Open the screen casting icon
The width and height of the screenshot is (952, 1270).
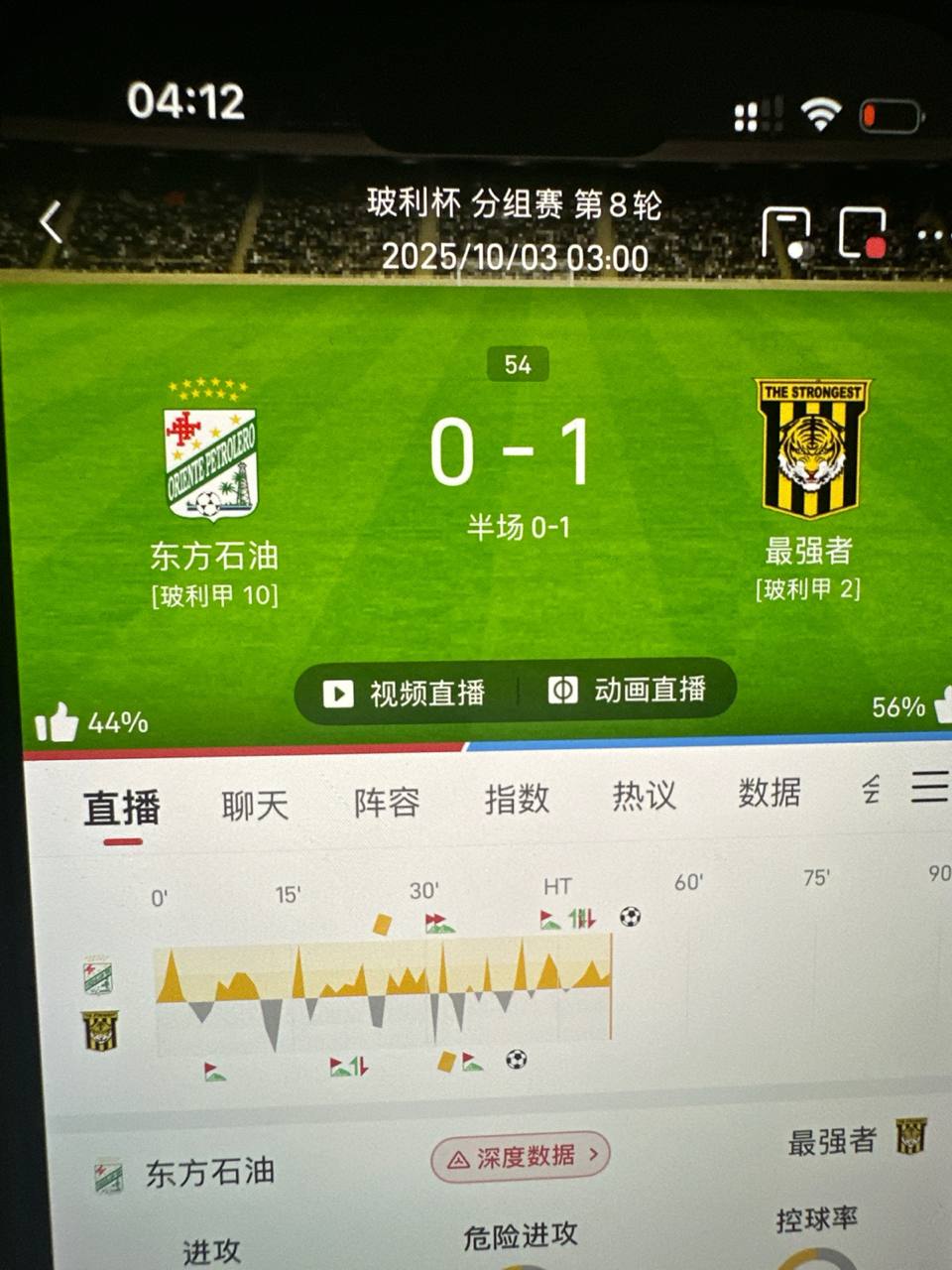click(786, 234)
